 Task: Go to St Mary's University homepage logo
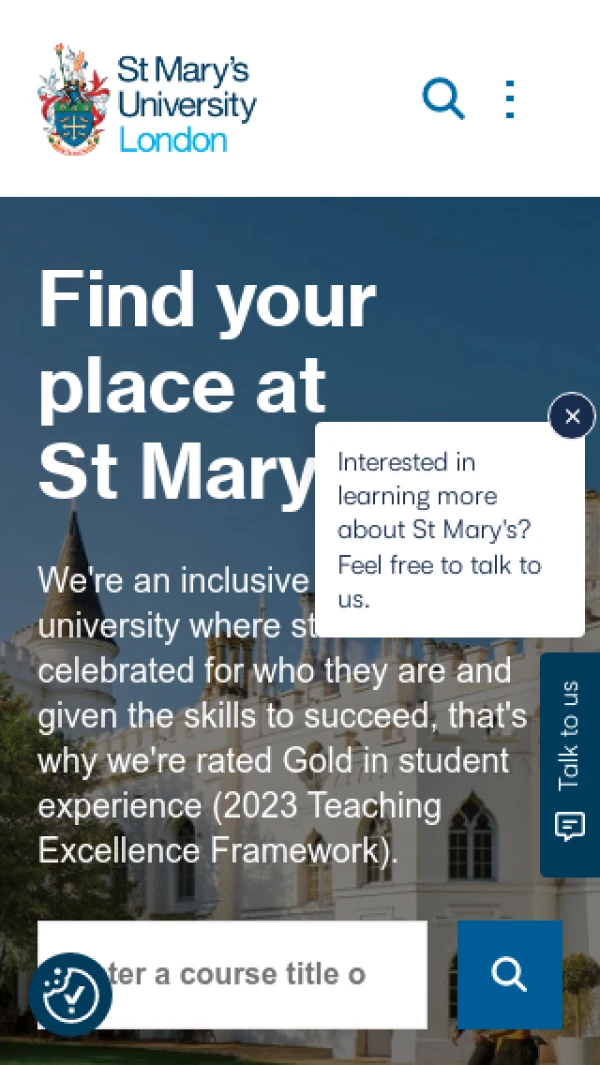coord(147,99)
